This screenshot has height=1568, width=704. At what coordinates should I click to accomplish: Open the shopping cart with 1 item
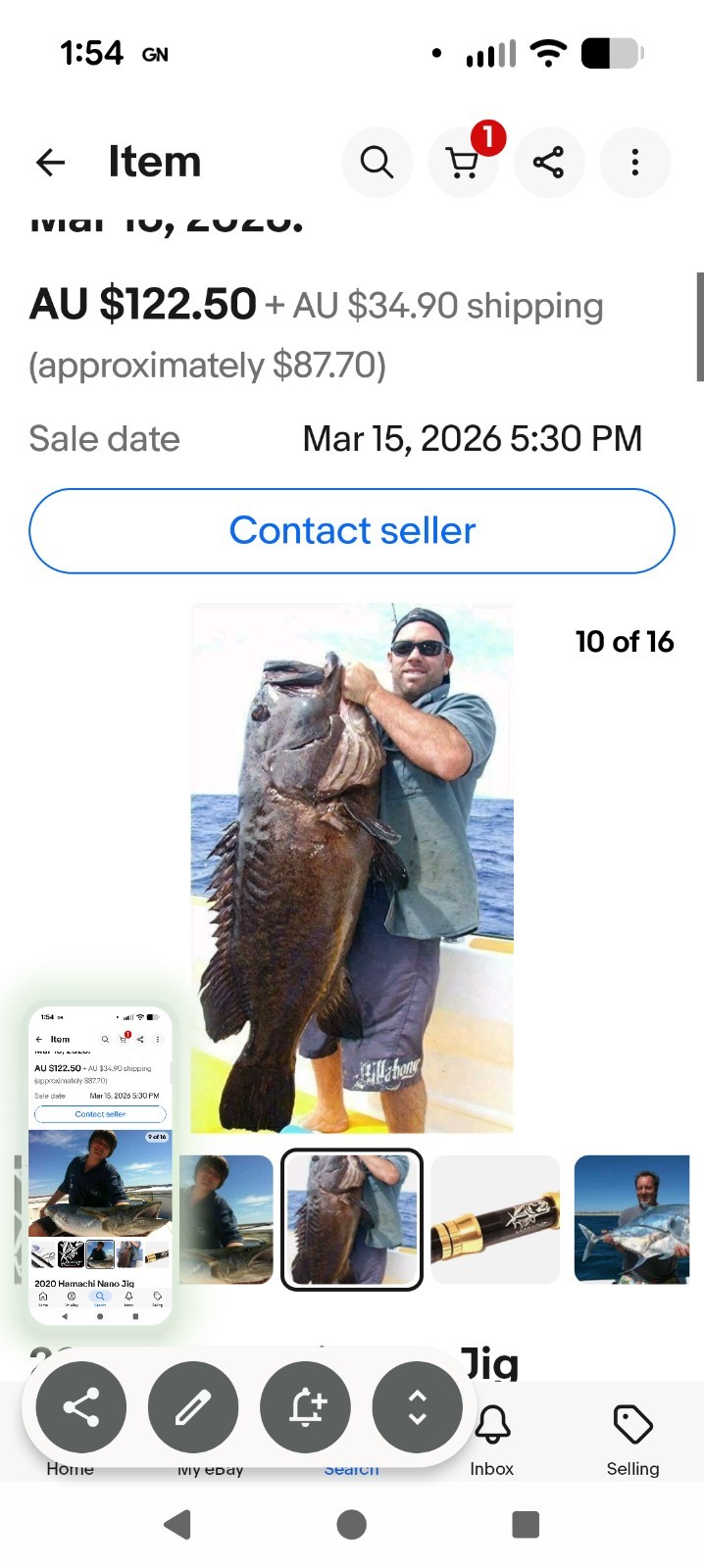click(x=463, y=162)
